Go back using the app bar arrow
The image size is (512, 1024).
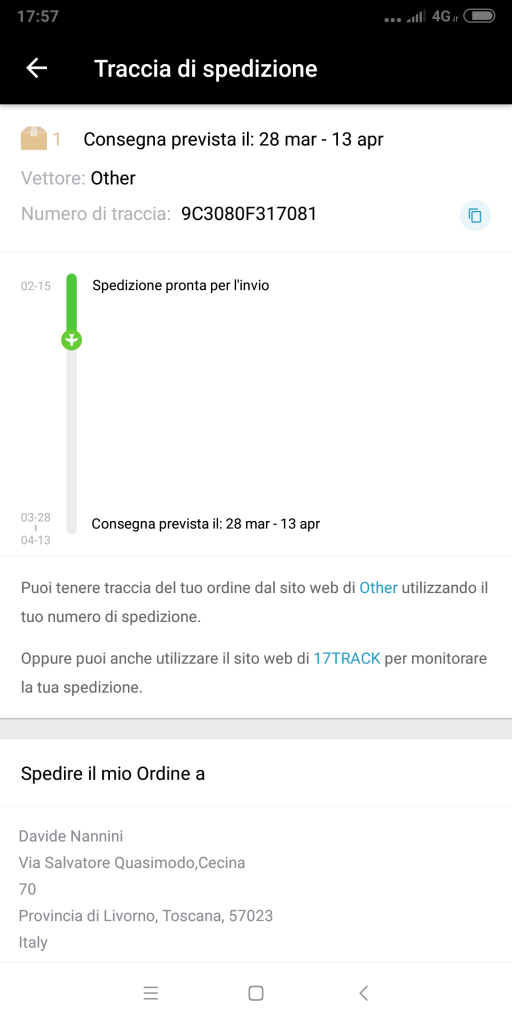[37, 68]
